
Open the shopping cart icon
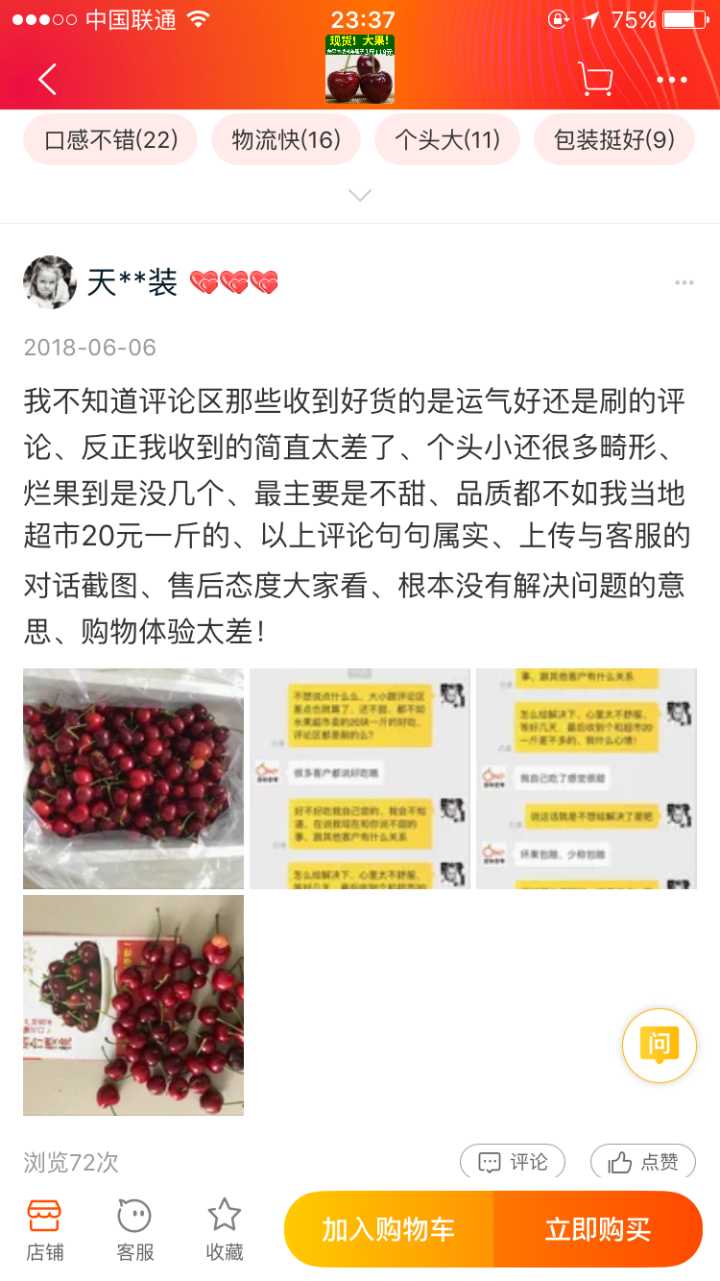click(x=595, y=79)
